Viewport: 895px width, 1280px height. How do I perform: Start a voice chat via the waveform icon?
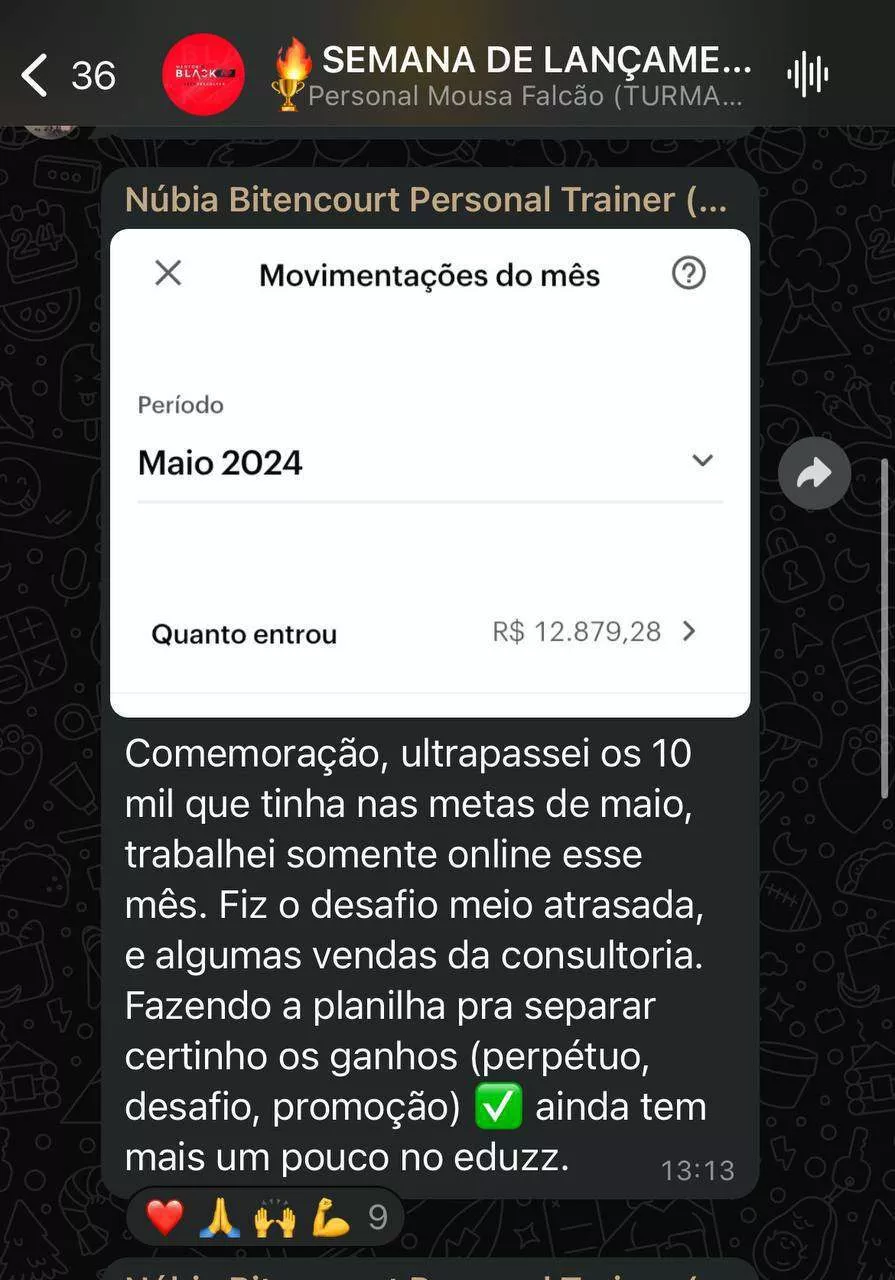(x=807, y=75)
